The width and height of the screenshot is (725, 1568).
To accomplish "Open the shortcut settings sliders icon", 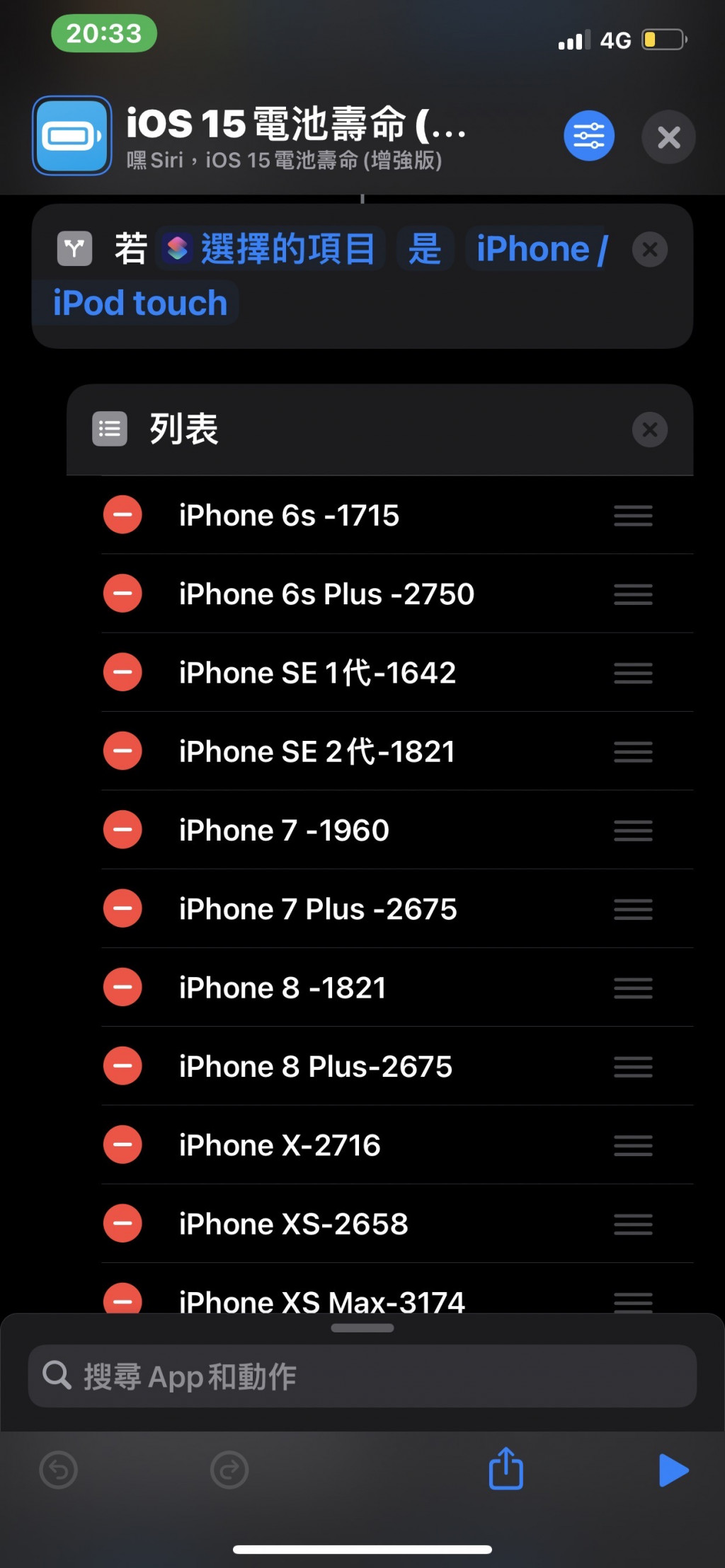I will click(588, 136).
